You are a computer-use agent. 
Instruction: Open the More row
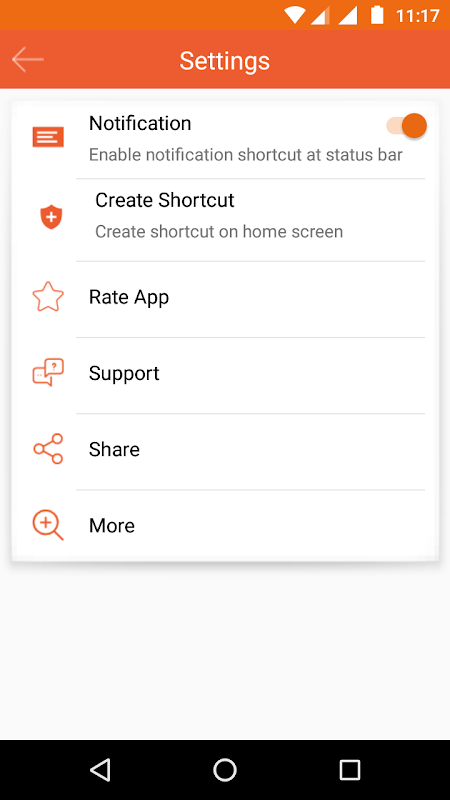225,526
